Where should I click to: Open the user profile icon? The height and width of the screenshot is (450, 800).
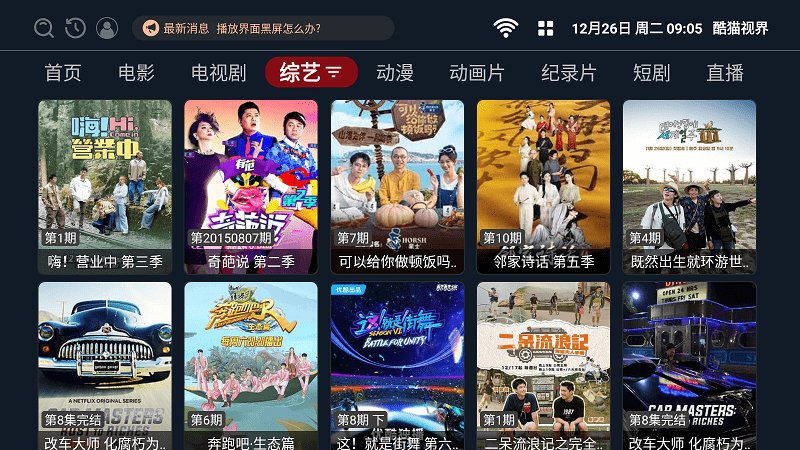[x=107, y=28]
